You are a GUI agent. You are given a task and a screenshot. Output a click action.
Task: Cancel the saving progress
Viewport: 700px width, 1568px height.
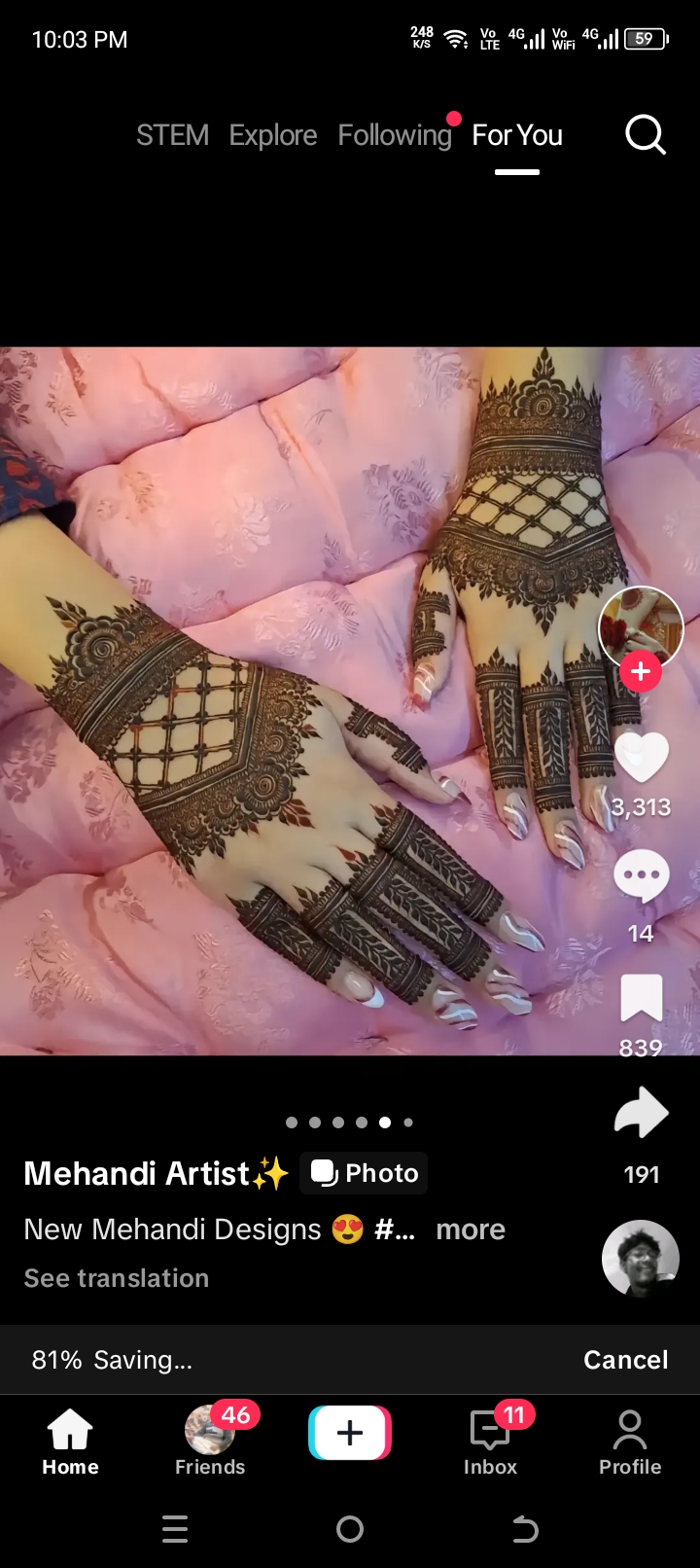[625, 1360]
